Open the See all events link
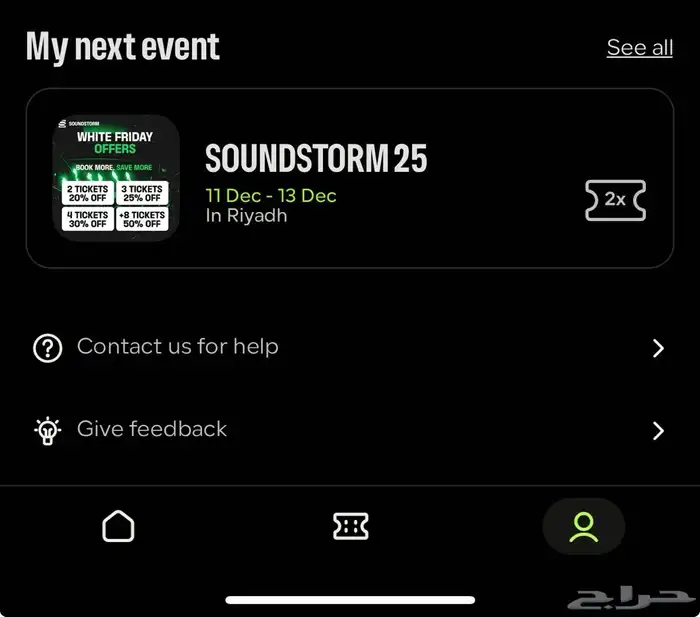 coord(639,47)
